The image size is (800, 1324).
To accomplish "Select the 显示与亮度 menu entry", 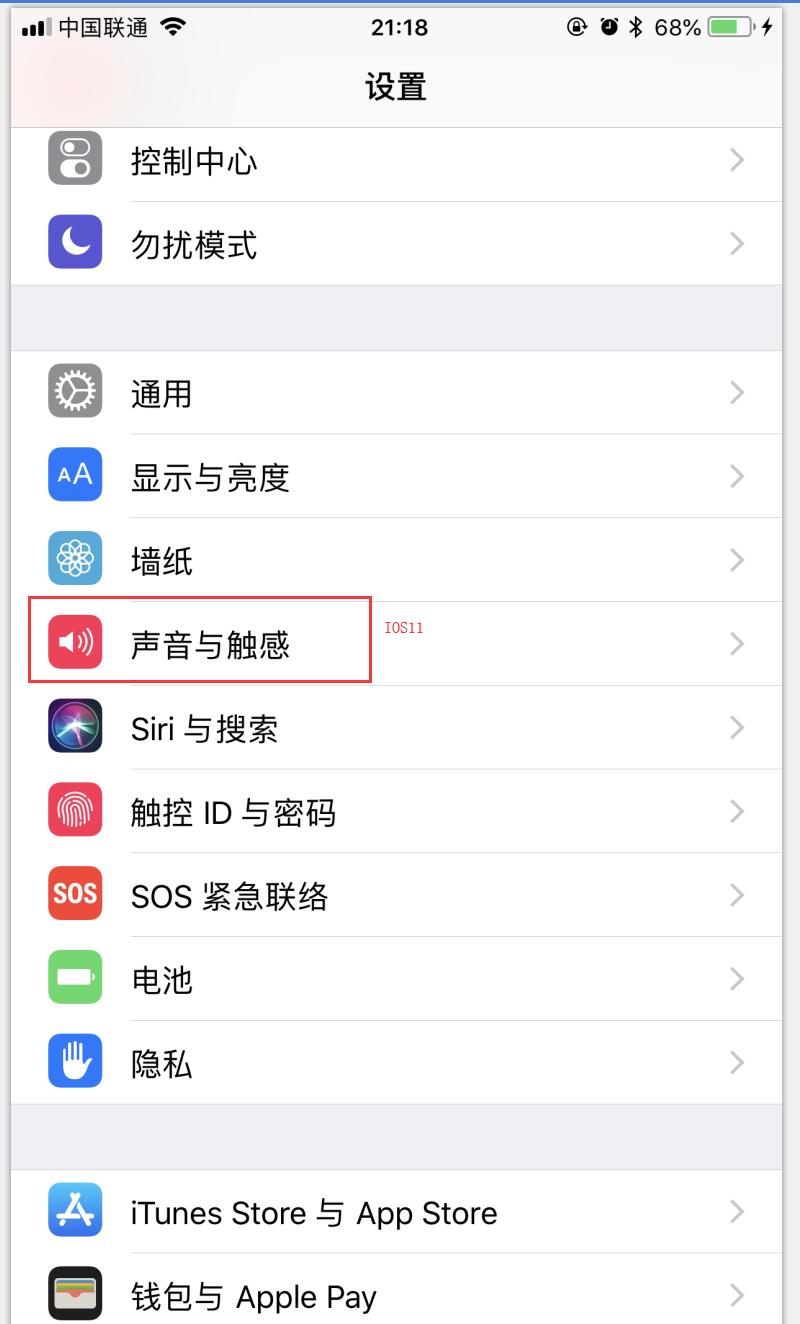I will pyautogui.click(x=400, y=475).
